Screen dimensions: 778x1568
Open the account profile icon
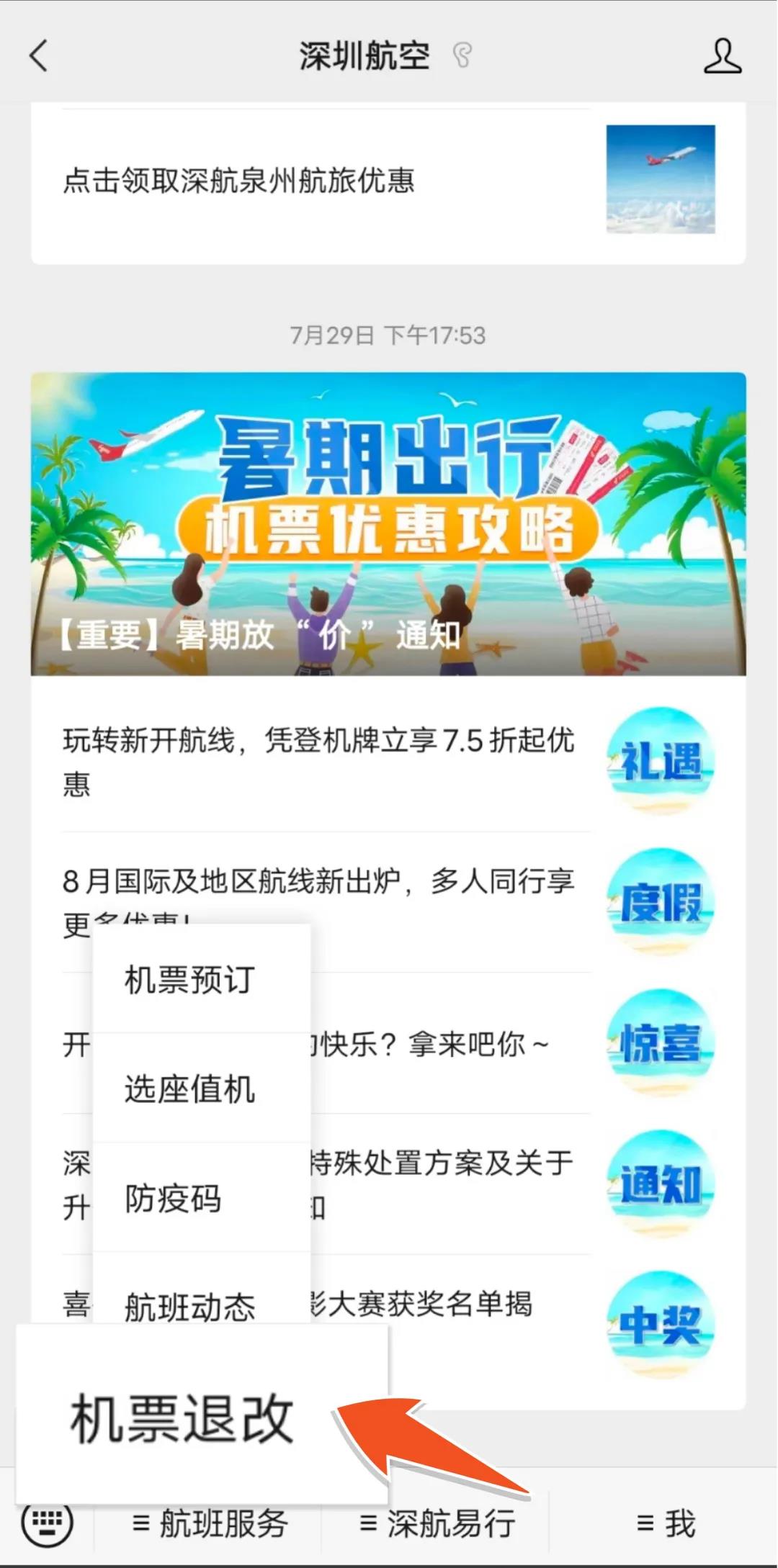tap(722, 56)
